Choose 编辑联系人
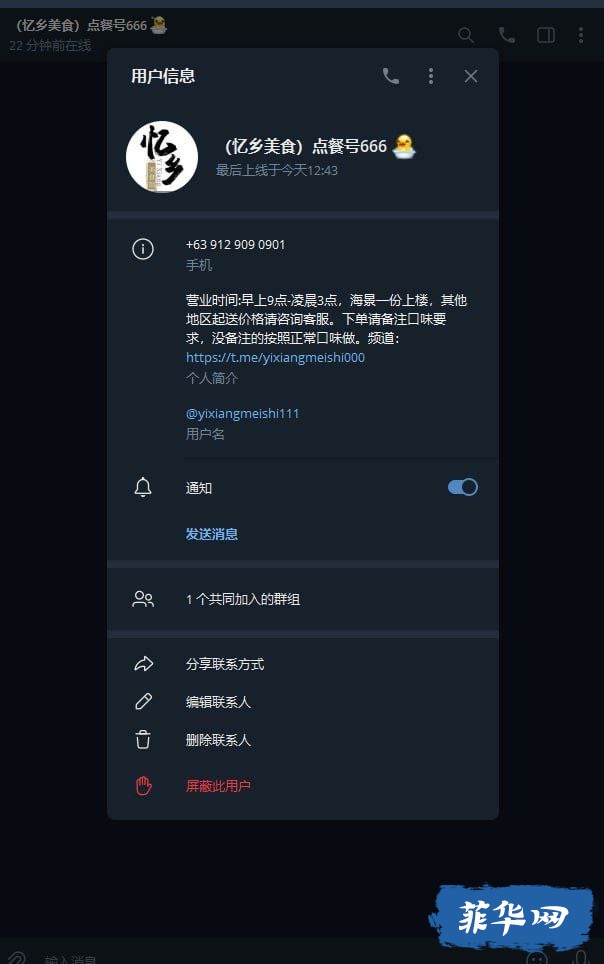This screenshot has width=604, height=964. [218, 702]
